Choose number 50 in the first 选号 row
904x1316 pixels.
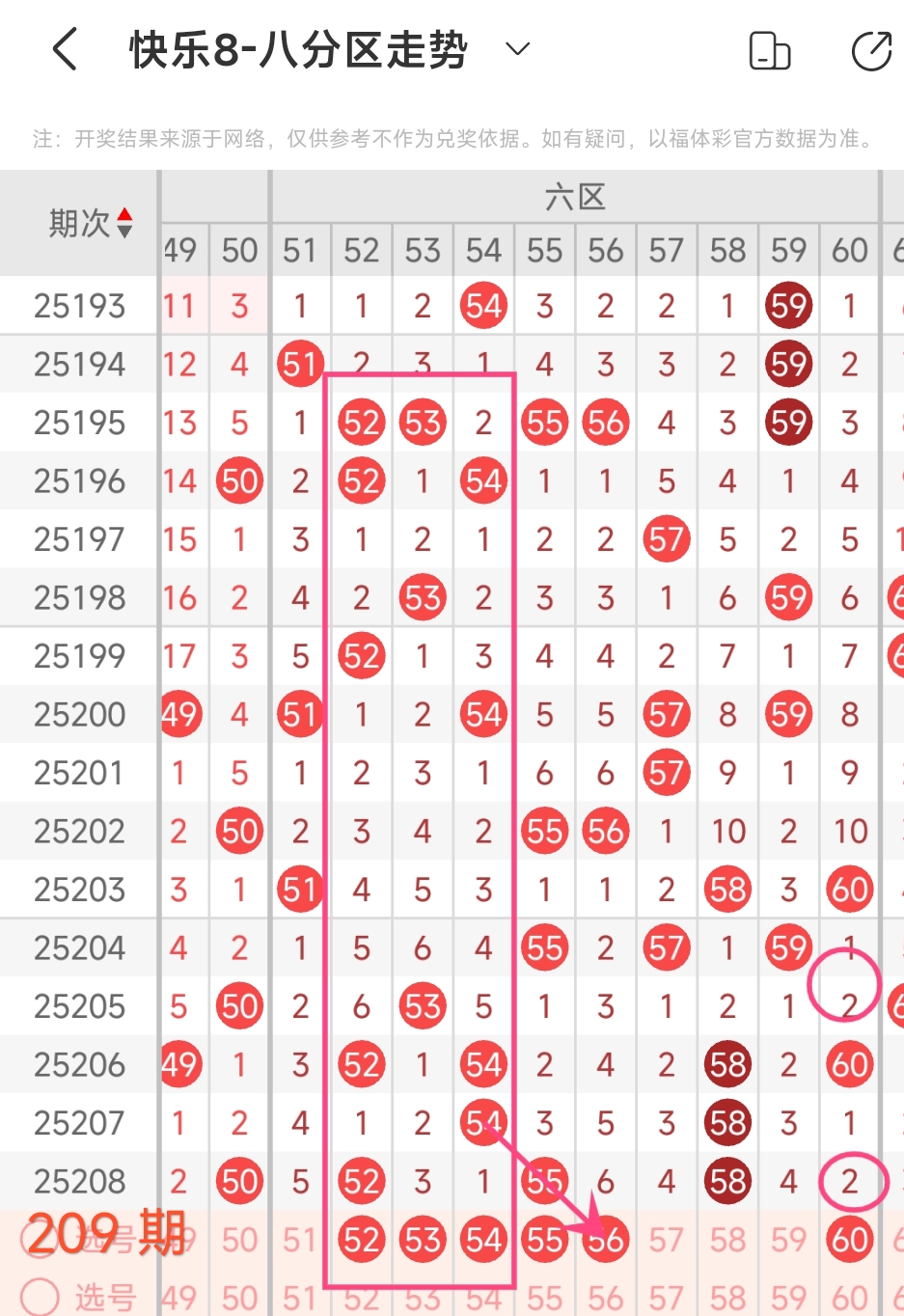tap(239, 1240)
